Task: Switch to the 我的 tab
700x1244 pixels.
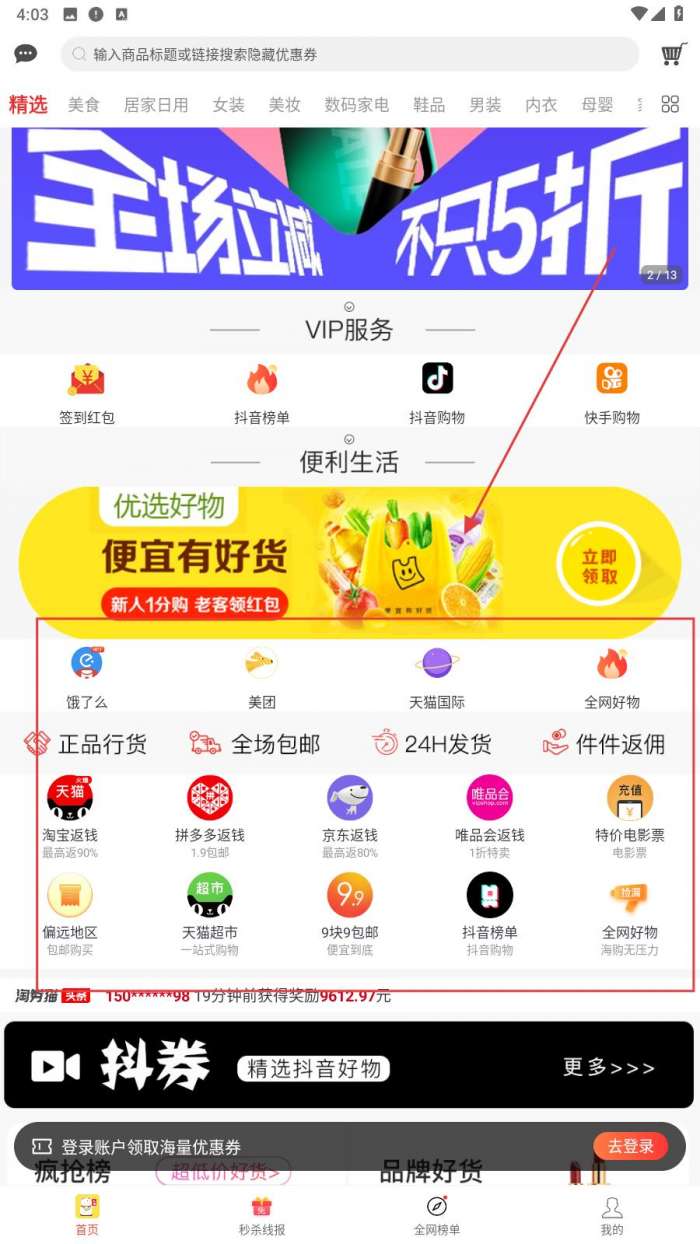Action: pyautogui.click(x=612, y=1215)
